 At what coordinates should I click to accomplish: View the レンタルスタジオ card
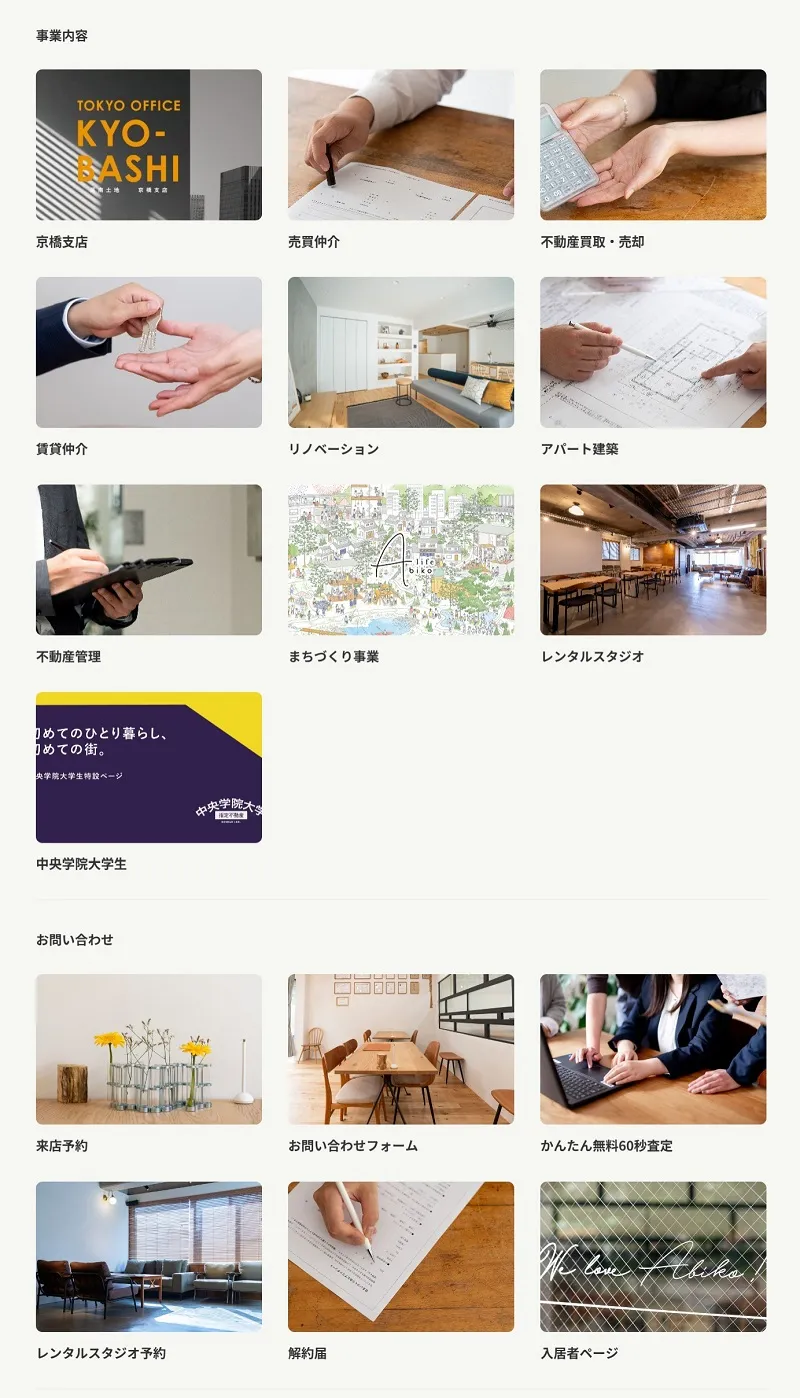tap(653, 560)
